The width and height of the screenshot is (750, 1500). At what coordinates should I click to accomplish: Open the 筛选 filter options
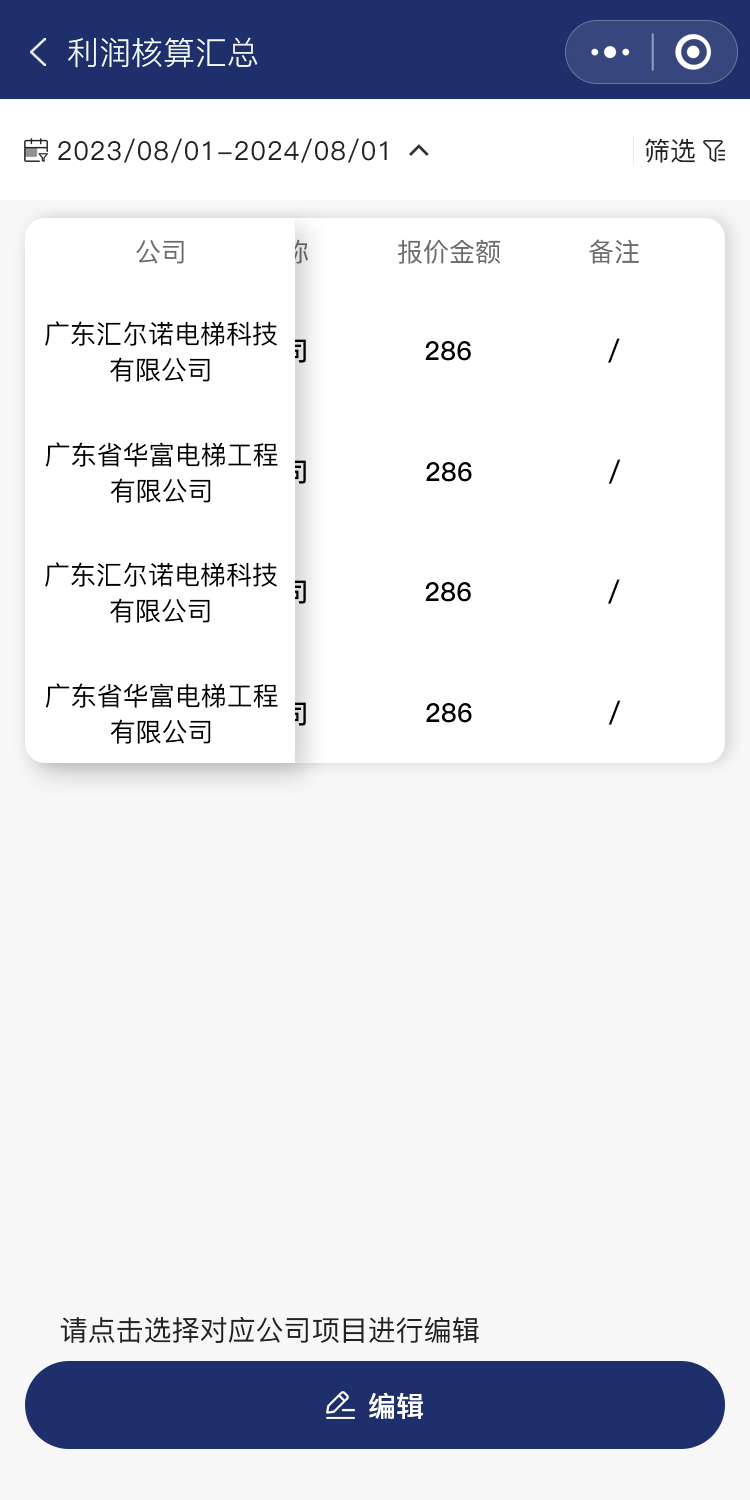(684, 151)
